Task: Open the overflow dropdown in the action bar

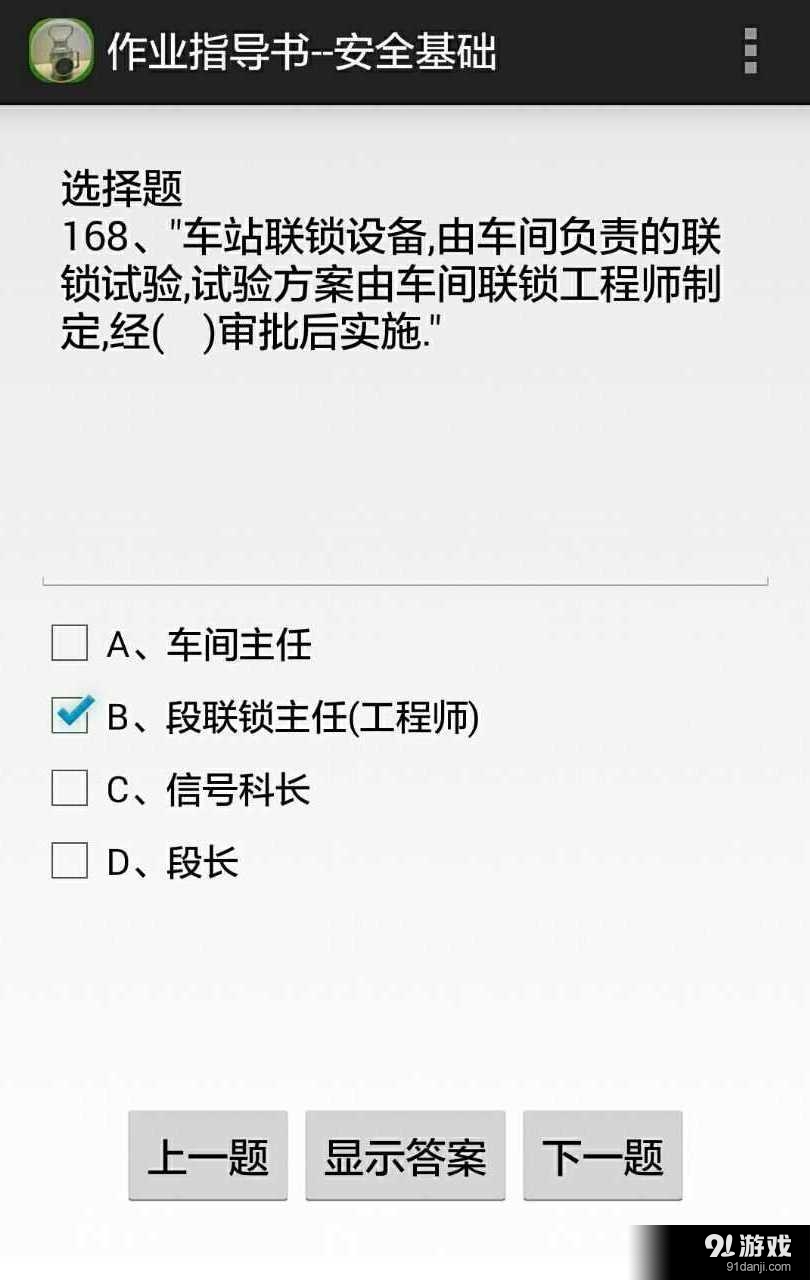Action: (750, 51)
